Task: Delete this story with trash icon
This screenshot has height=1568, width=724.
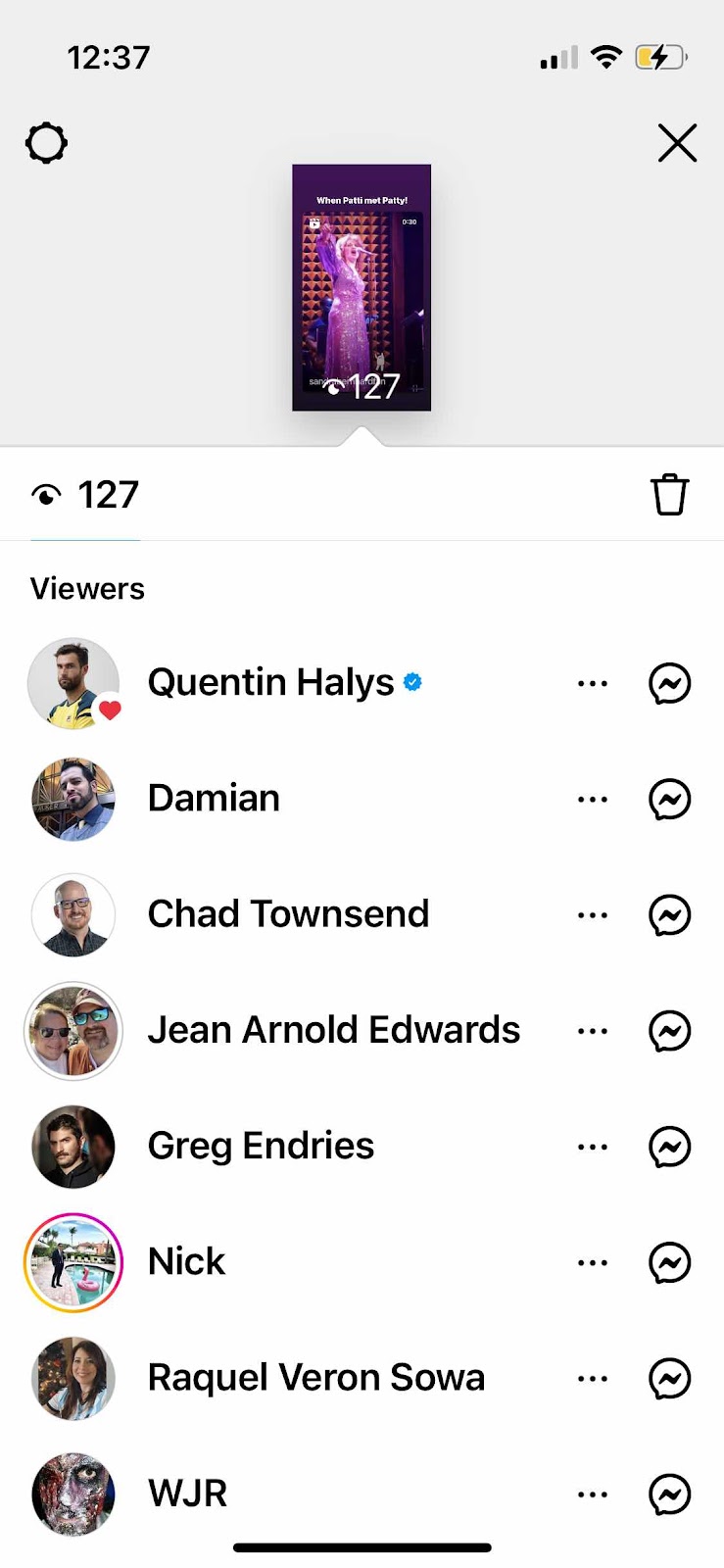Action: 670,495
